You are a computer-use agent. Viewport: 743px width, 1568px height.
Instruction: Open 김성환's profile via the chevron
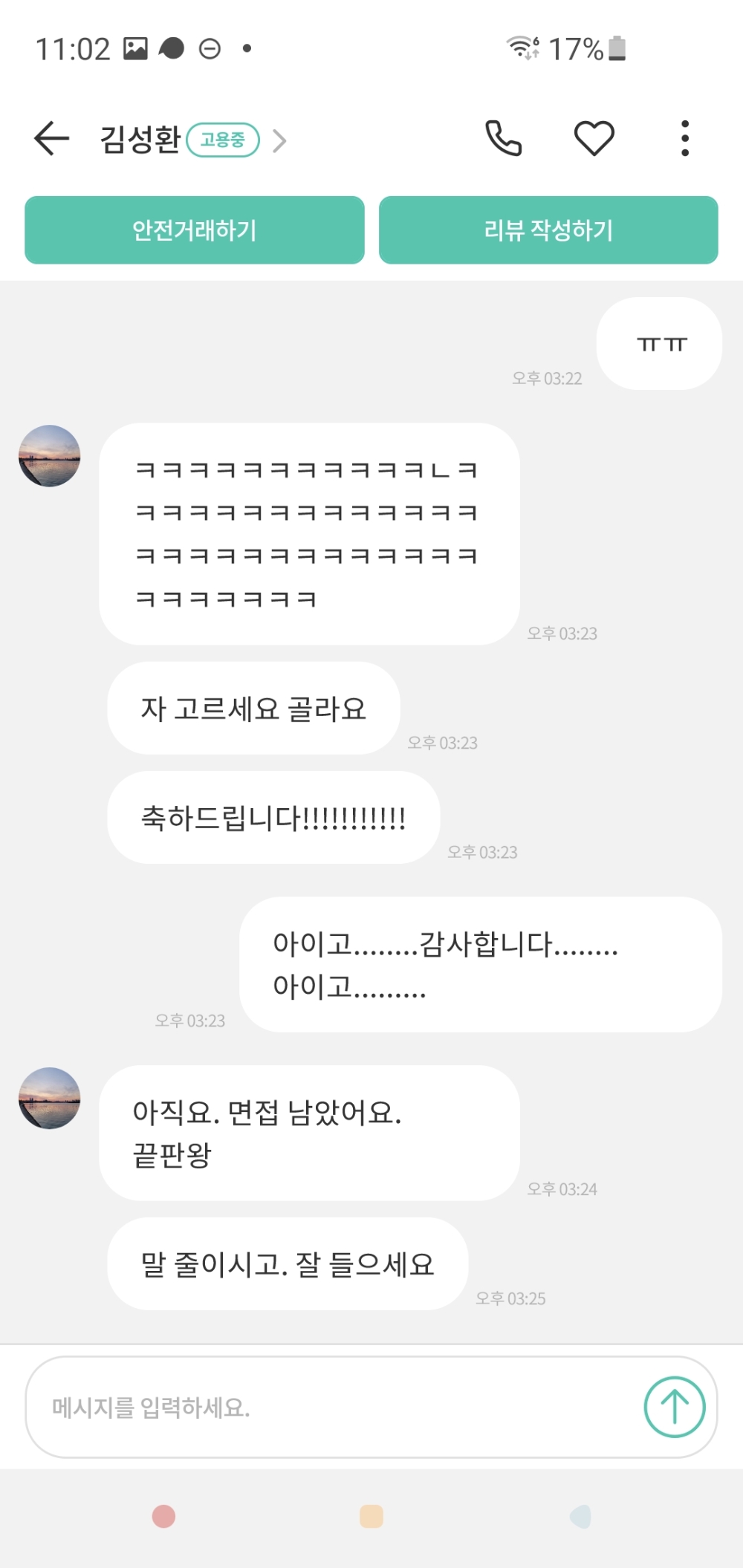279,140
